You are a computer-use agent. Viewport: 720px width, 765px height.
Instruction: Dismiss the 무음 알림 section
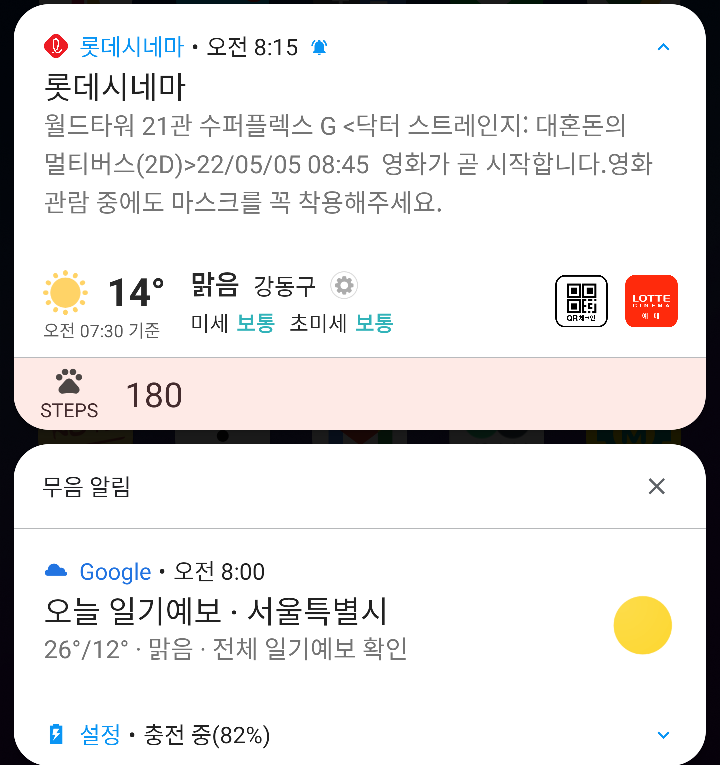coord(656,487)
